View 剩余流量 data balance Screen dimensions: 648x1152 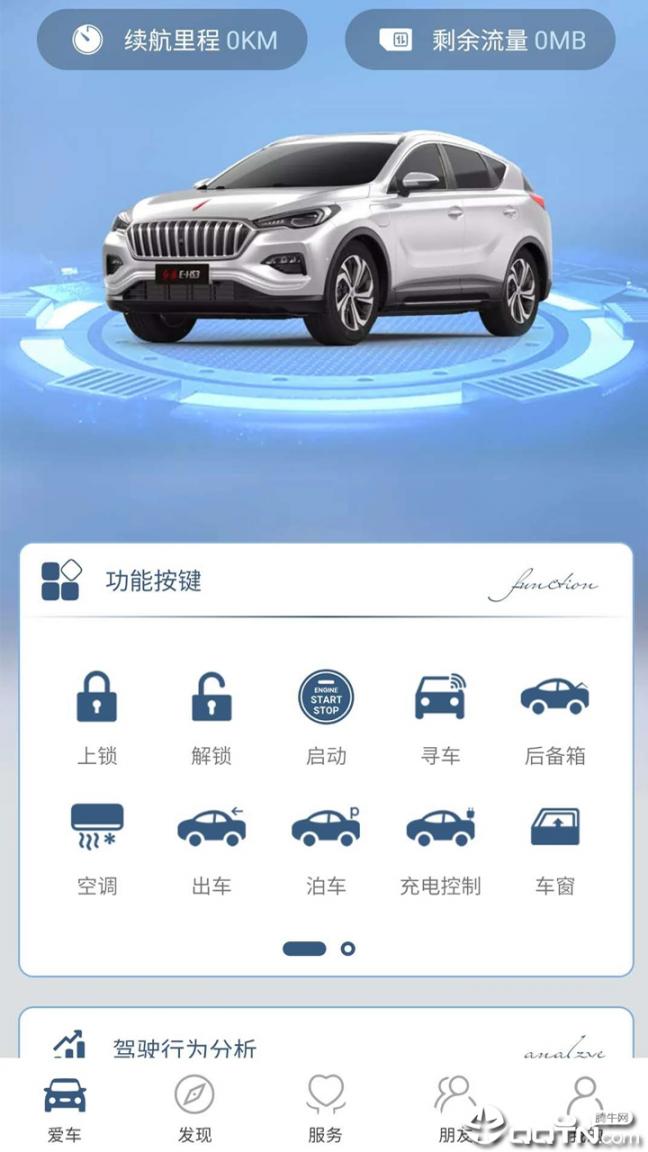click(480, 41)
